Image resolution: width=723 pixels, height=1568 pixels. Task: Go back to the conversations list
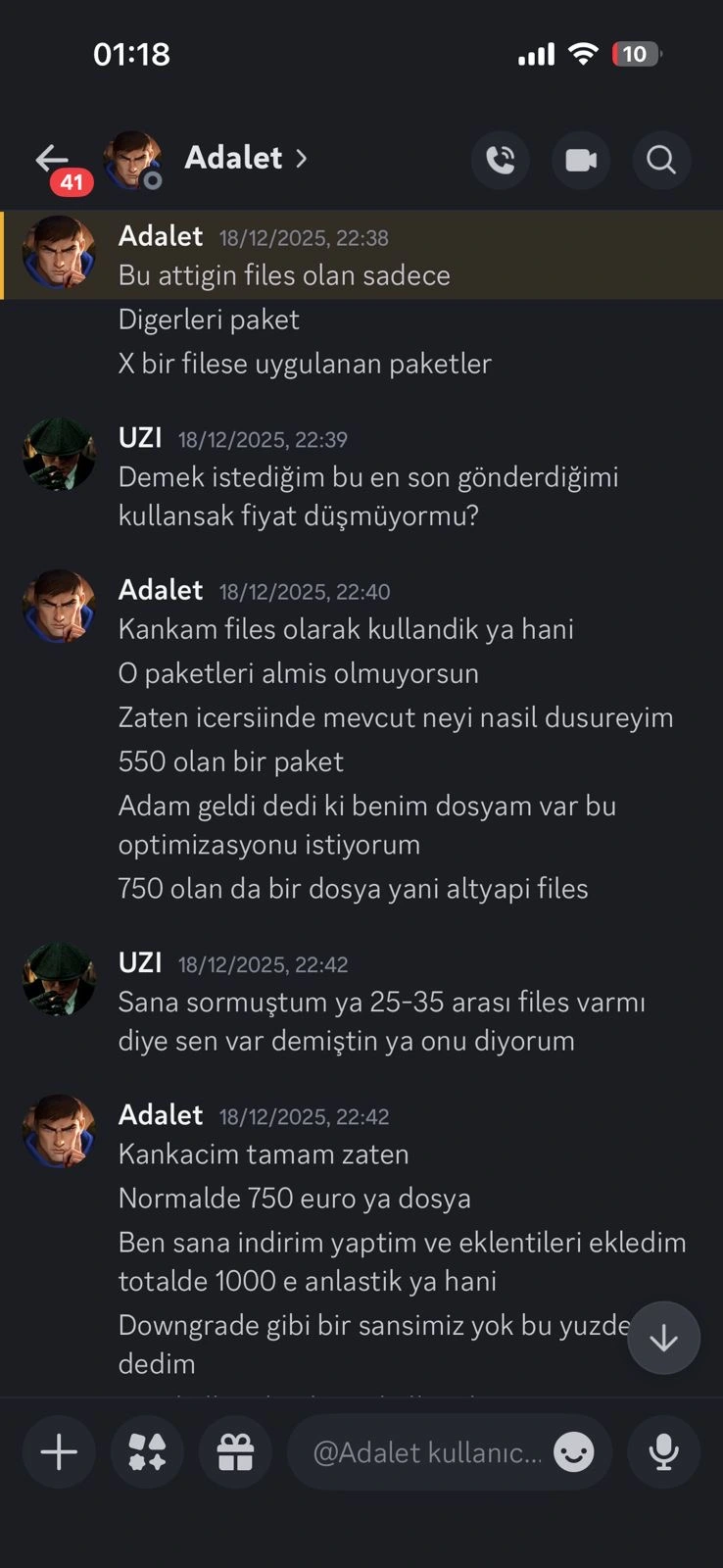52,159
